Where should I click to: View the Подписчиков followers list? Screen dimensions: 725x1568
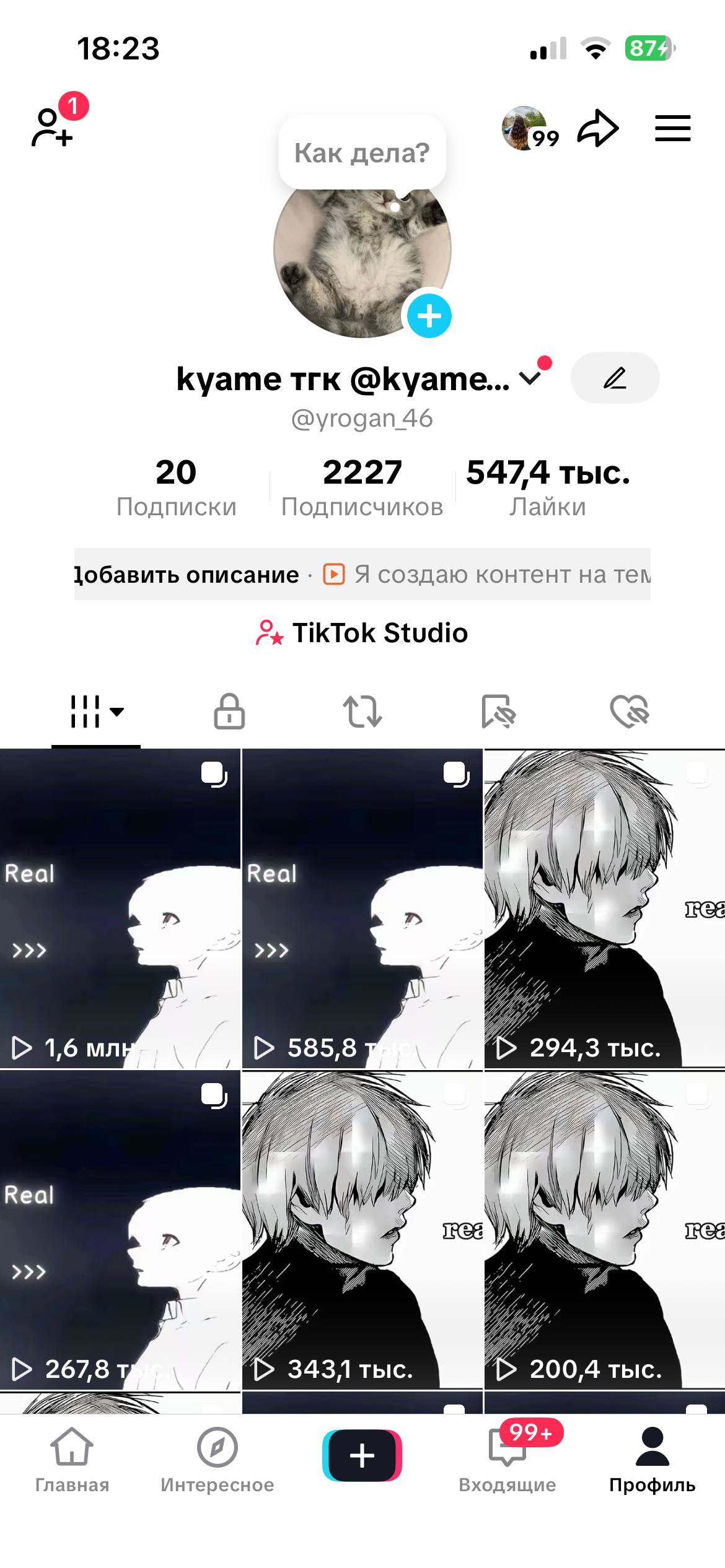point(362,487)
